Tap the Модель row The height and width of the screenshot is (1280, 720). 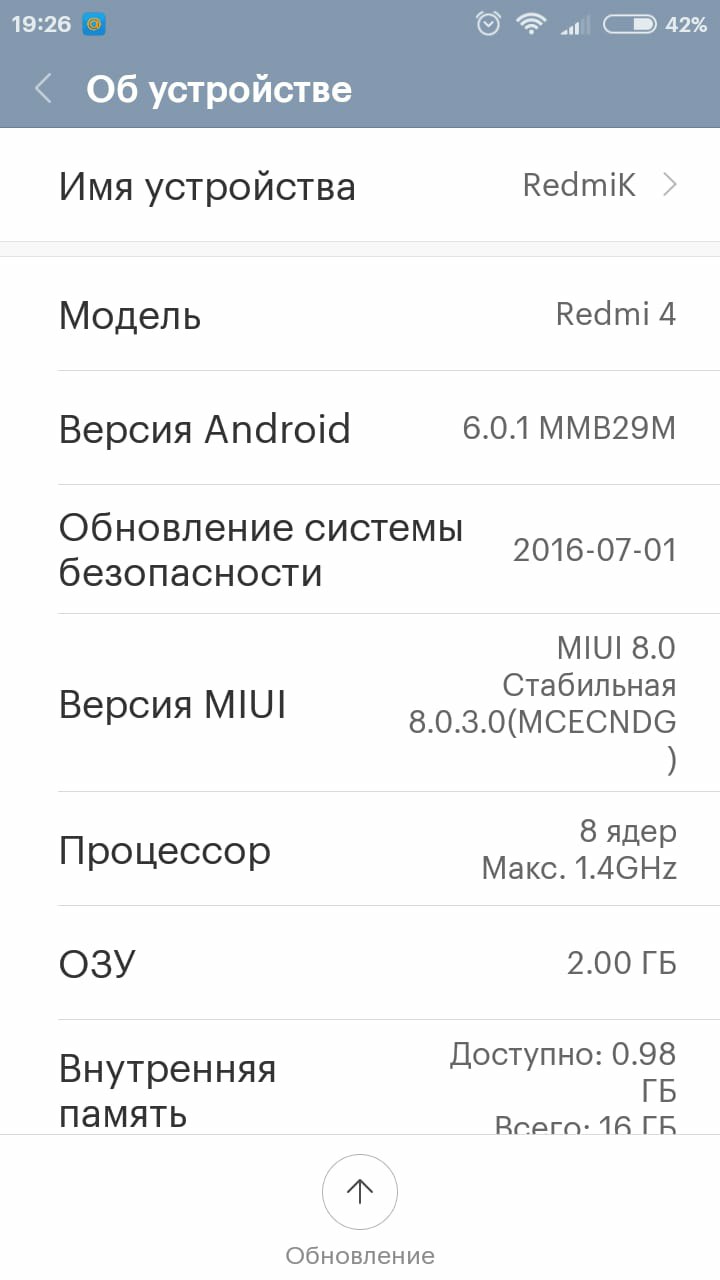pos(360,314)
